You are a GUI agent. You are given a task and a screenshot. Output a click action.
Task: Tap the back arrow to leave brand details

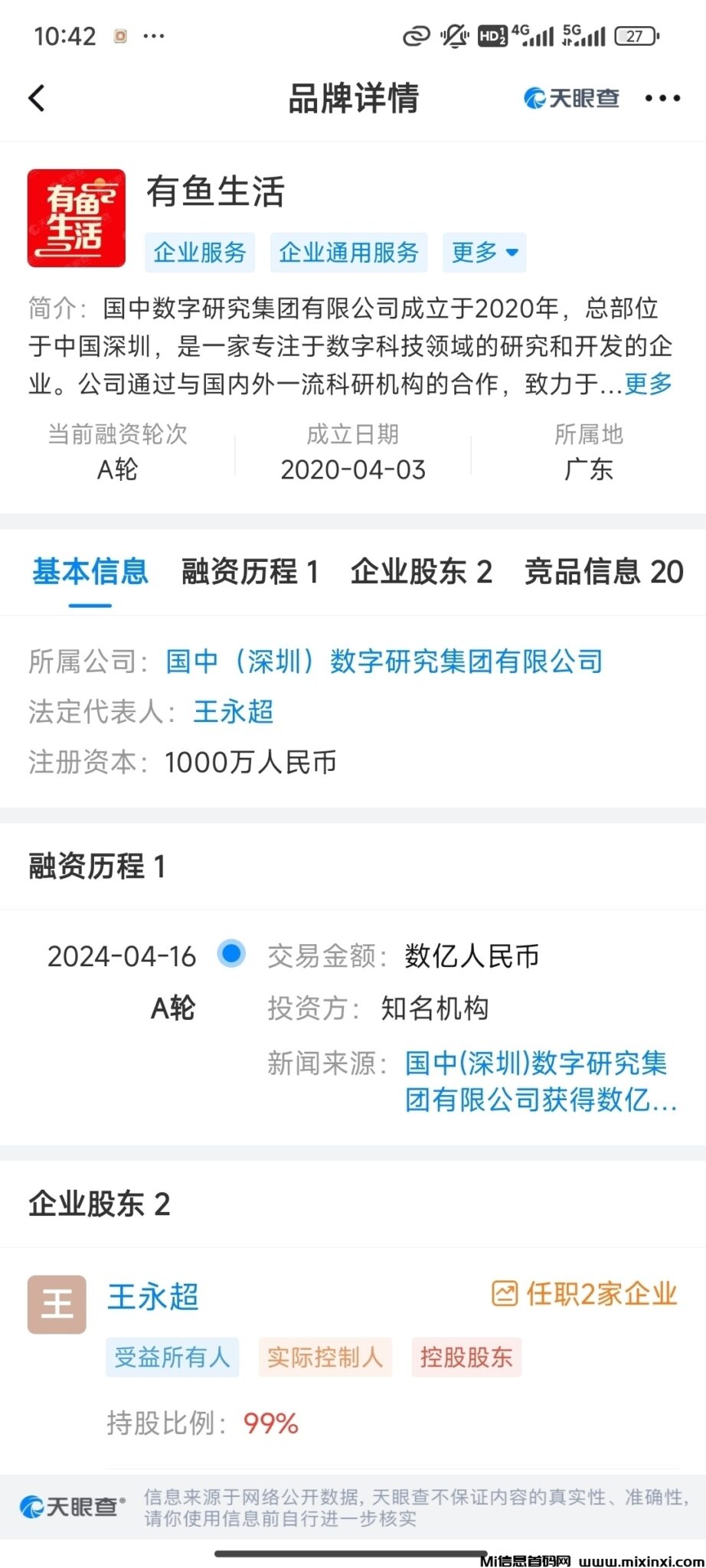point(35,98)
